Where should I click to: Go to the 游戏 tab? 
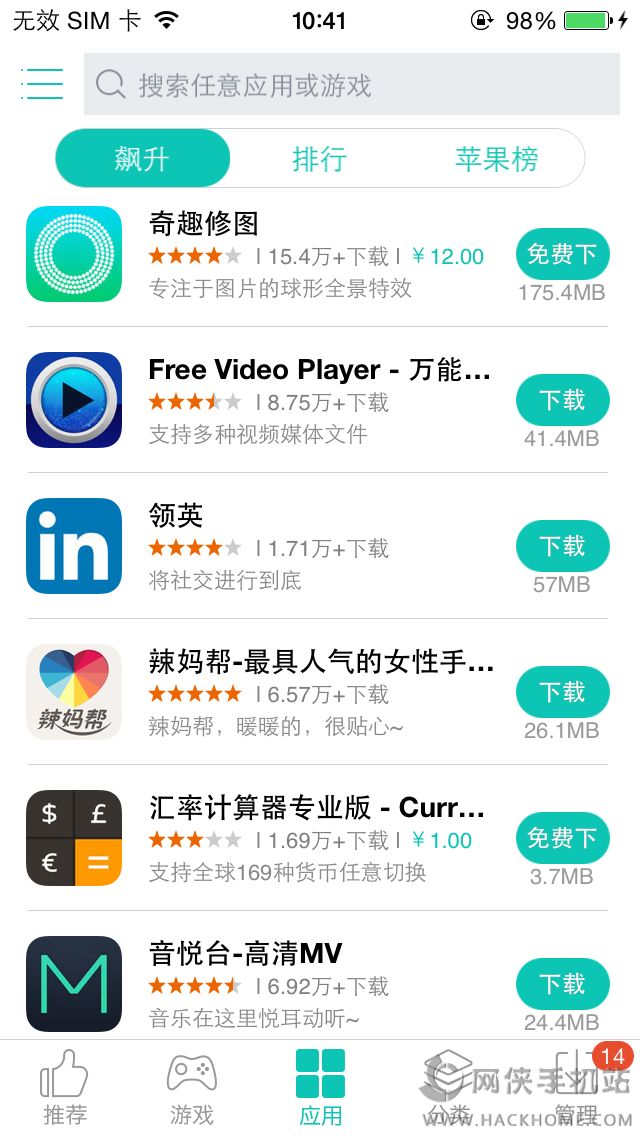pyautogui.click(x=192, y=1088)
